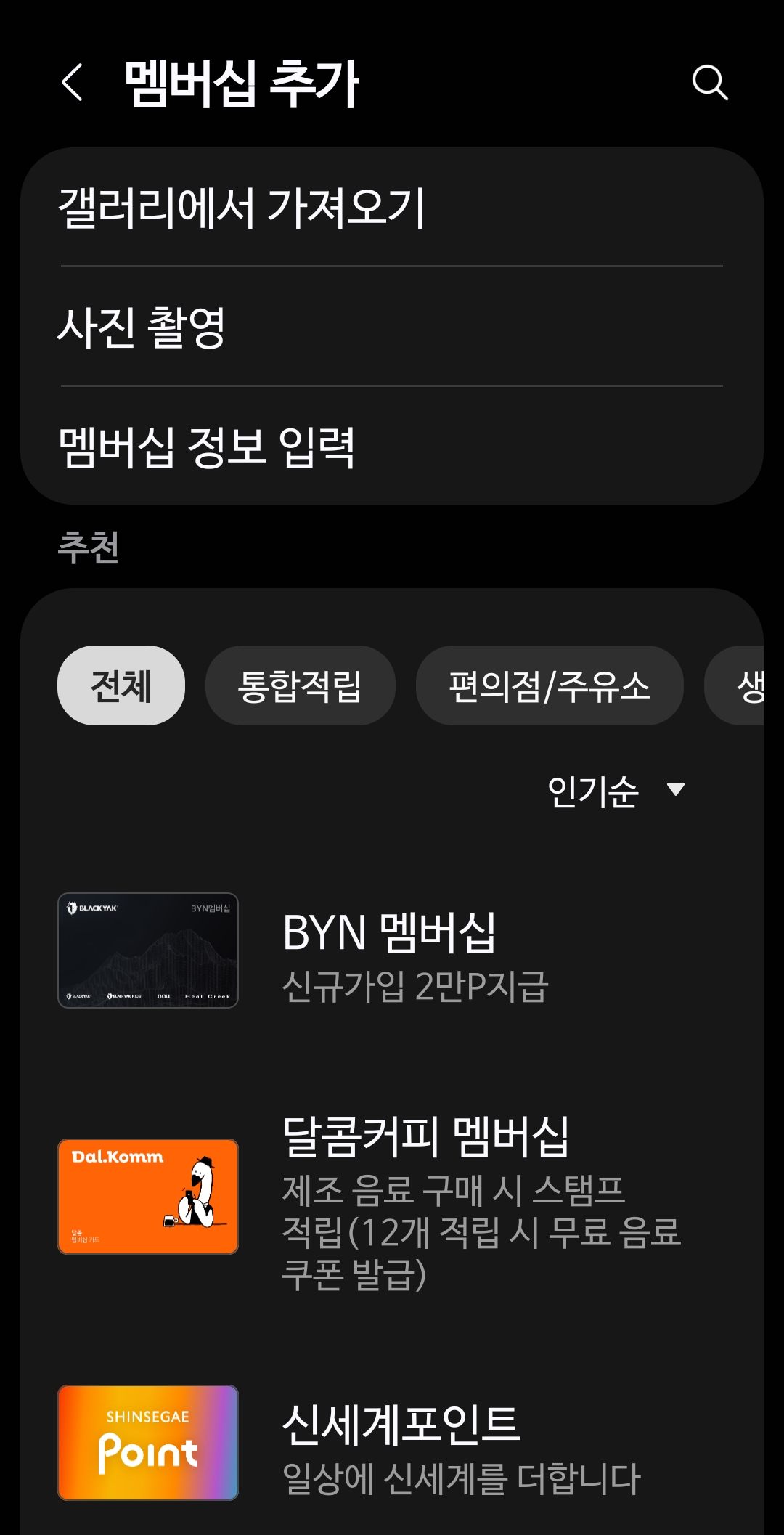Select 갤러리에서 가져오기

pos(392,208)
